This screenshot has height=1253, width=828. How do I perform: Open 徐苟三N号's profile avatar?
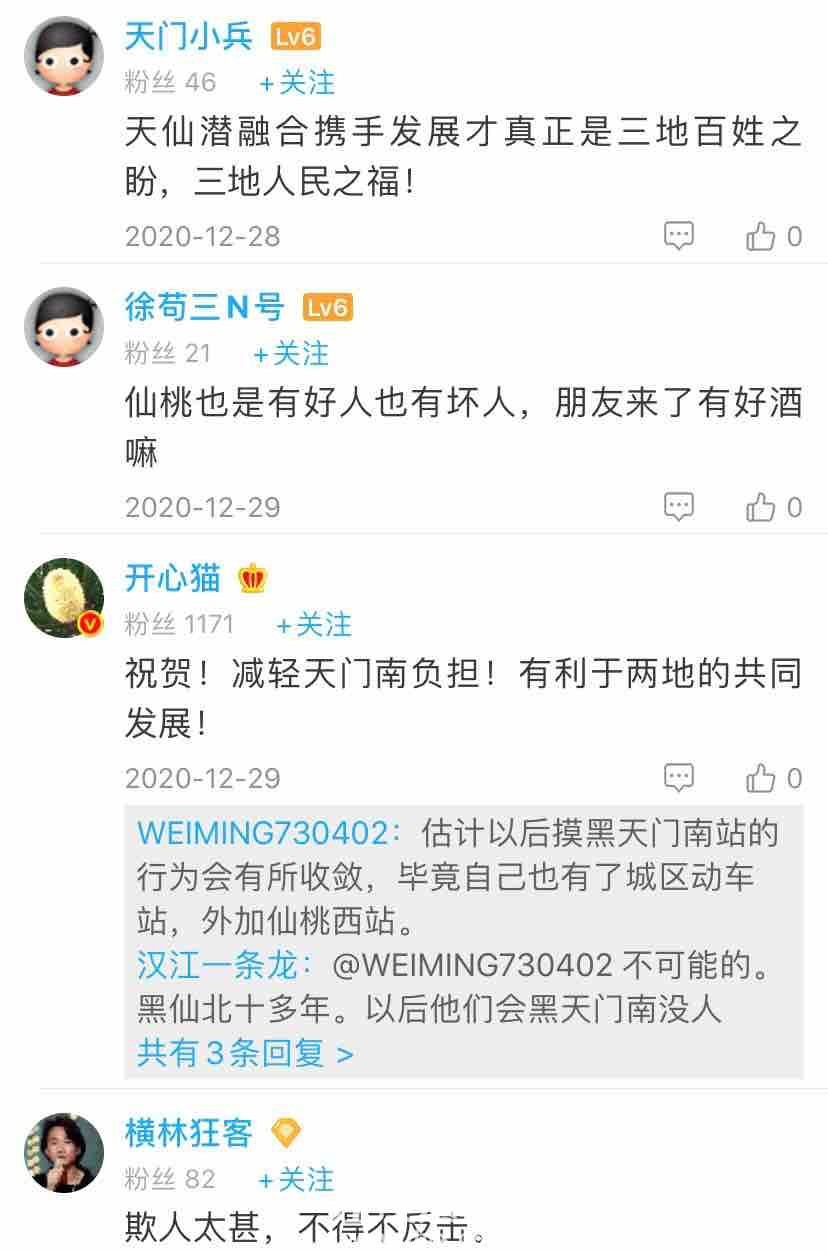[x=64, y=327]
